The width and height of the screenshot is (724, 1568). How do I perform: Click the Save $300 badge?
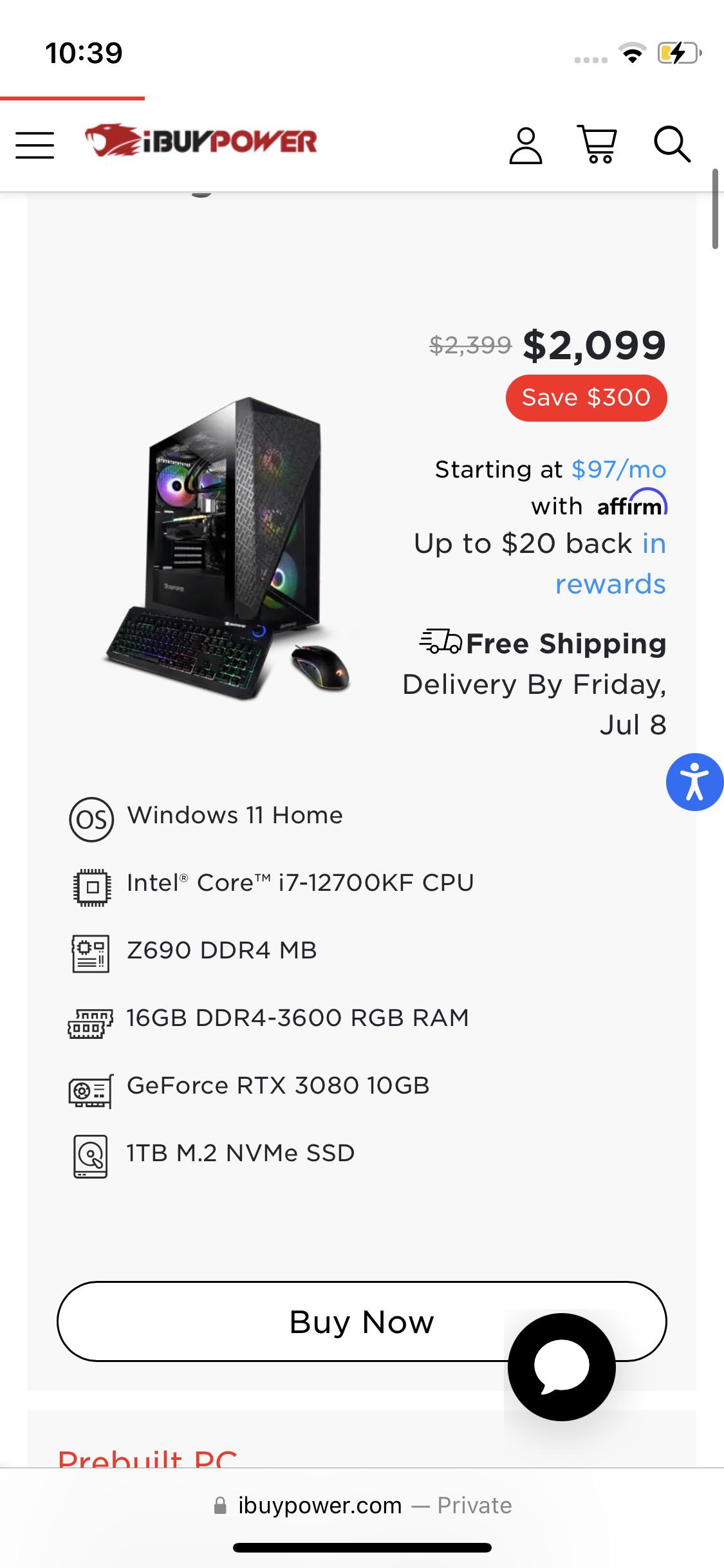[586, 397]
